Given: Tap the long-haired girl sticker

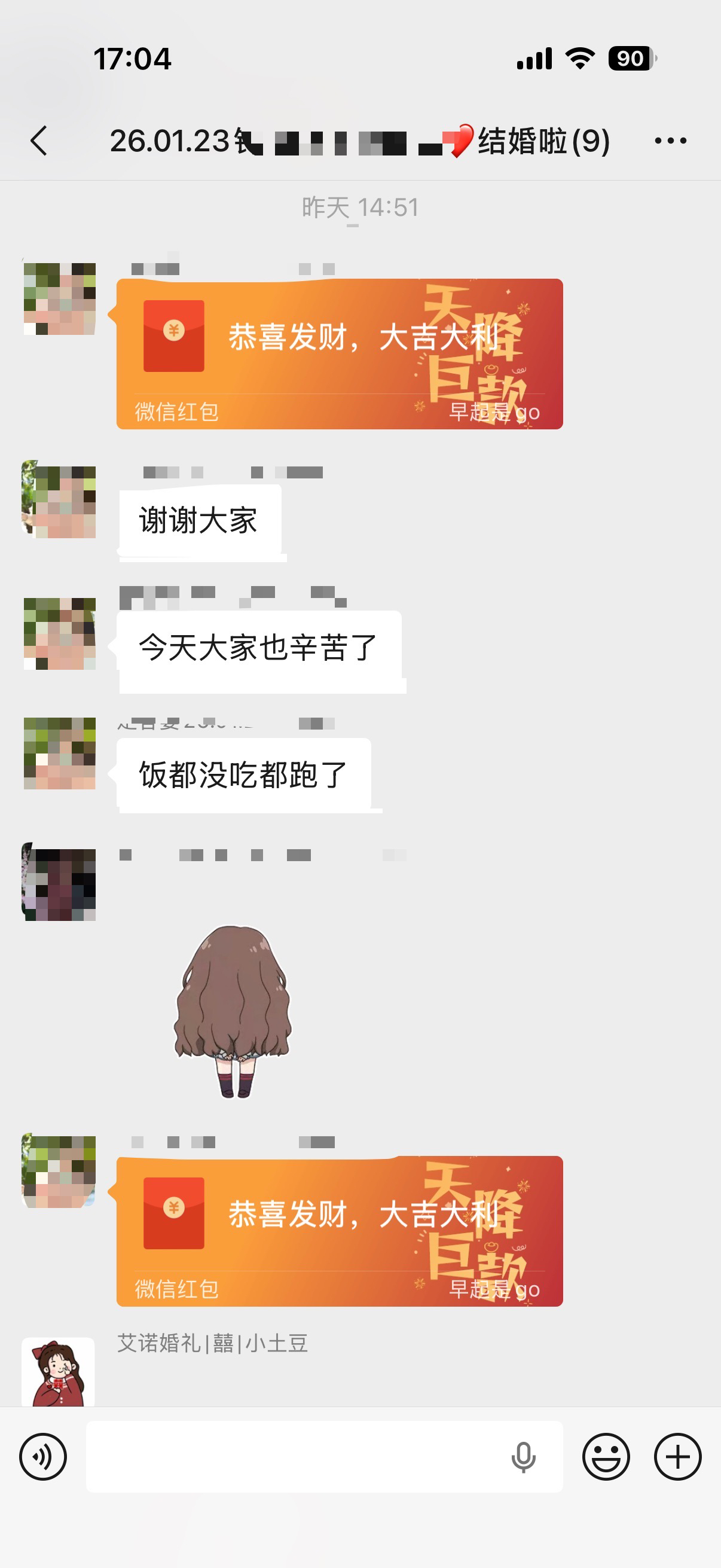Looking at the screenshot, I should coord(233,1012).
